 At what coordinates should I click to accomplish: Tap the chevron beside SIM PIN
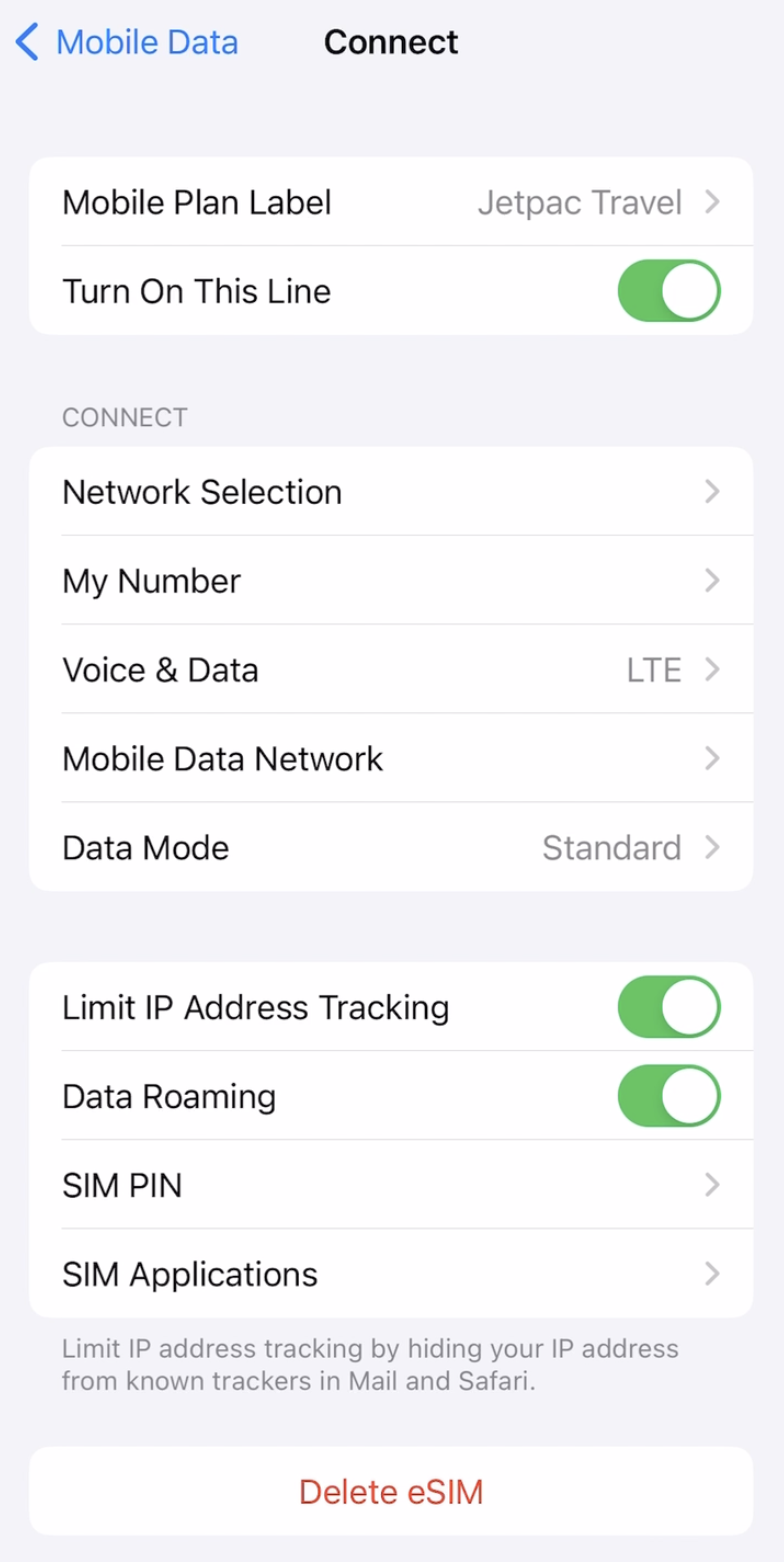(x=711, y=1185)
